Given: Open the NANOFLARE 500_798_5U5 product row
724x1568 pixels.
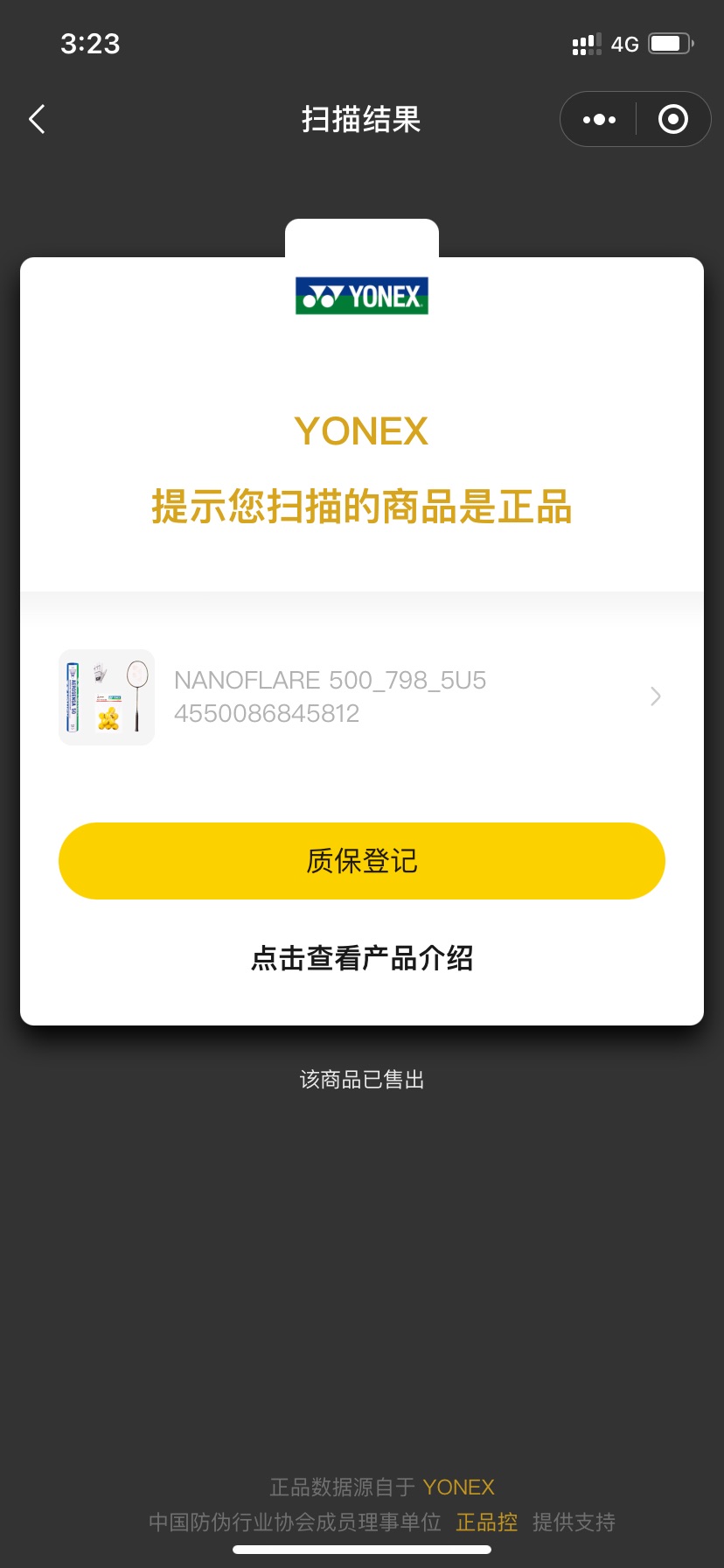Looking at the screenshot, I should 360,696.
